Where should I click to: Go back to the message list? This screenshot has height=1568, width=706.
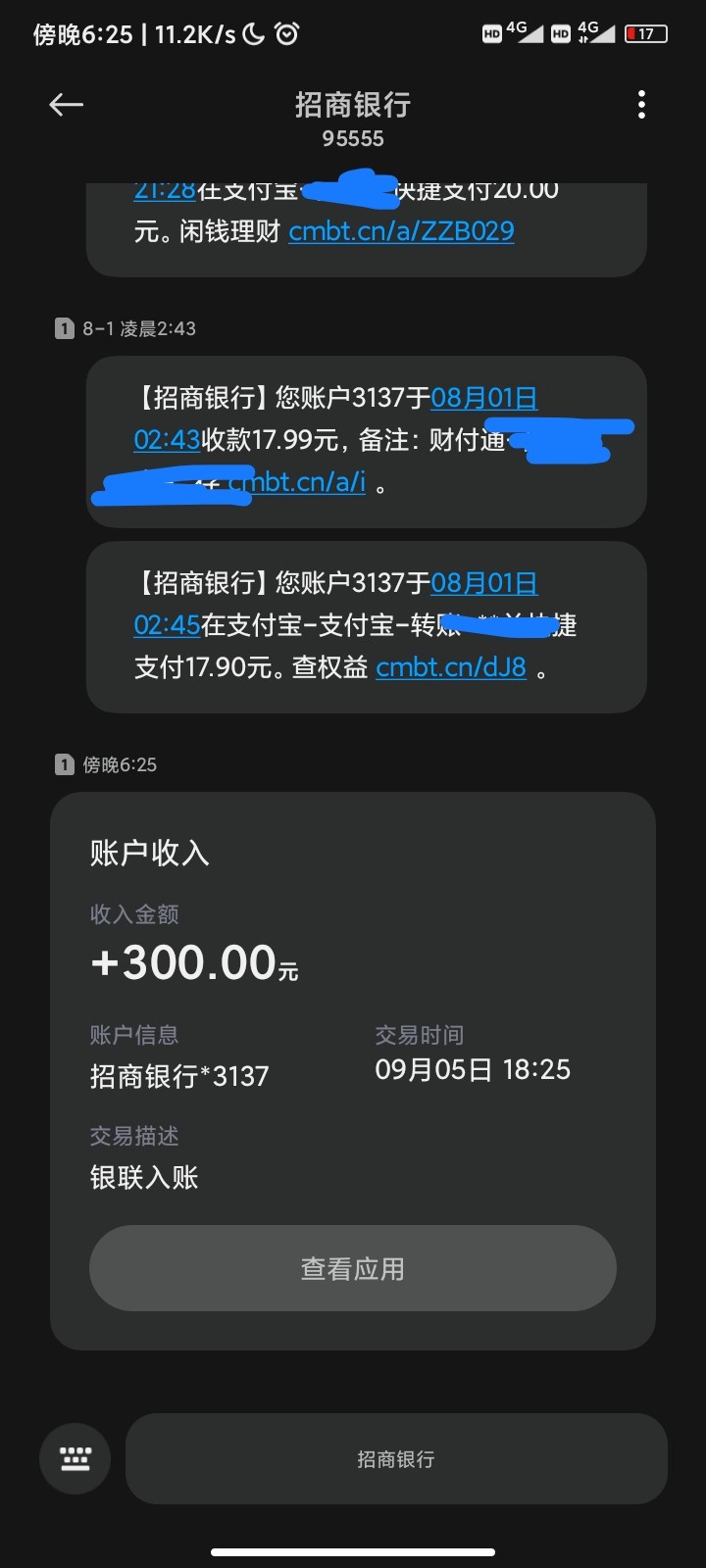(66, 105)
